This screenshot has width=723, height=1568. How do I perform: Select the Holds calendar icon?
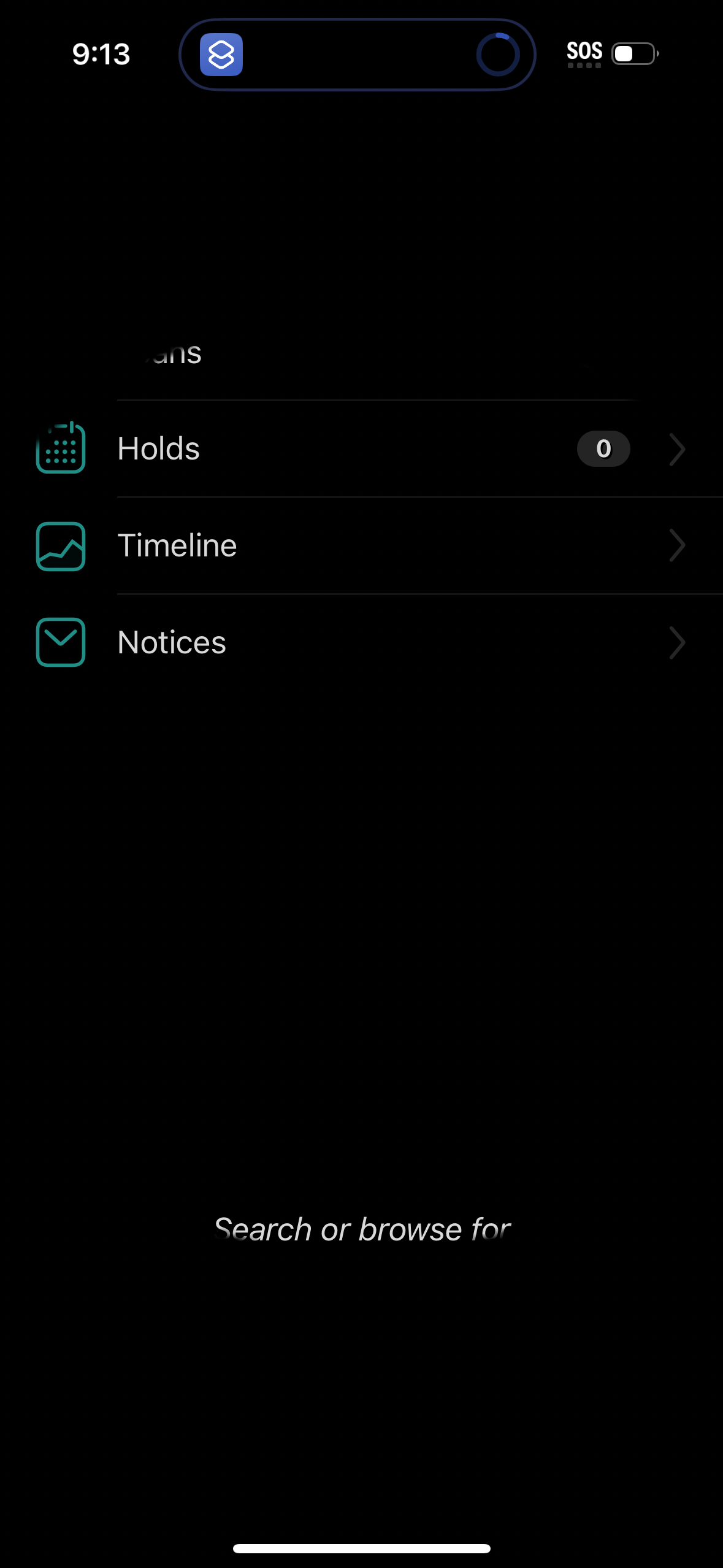[61, 448]
